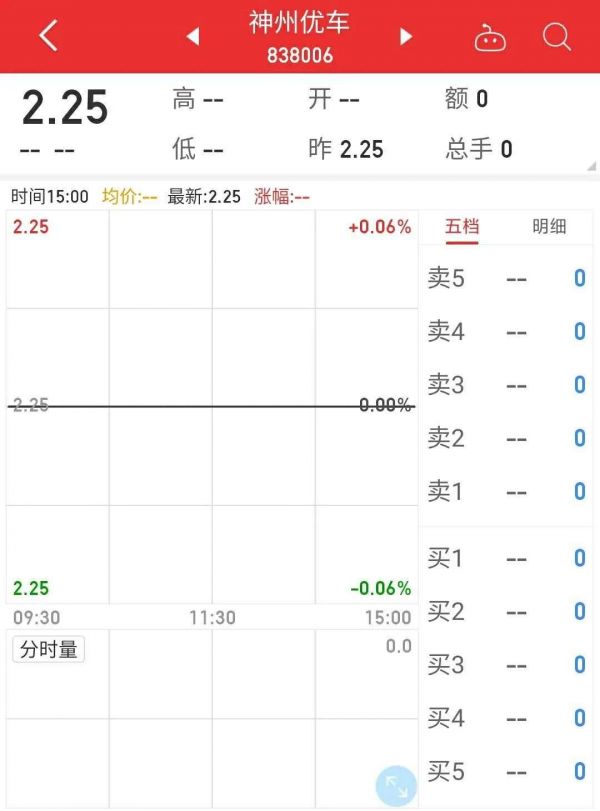Go back using the header arrow
The width and height of the screenshot is (600, 811).
click(x=48, y=37)
